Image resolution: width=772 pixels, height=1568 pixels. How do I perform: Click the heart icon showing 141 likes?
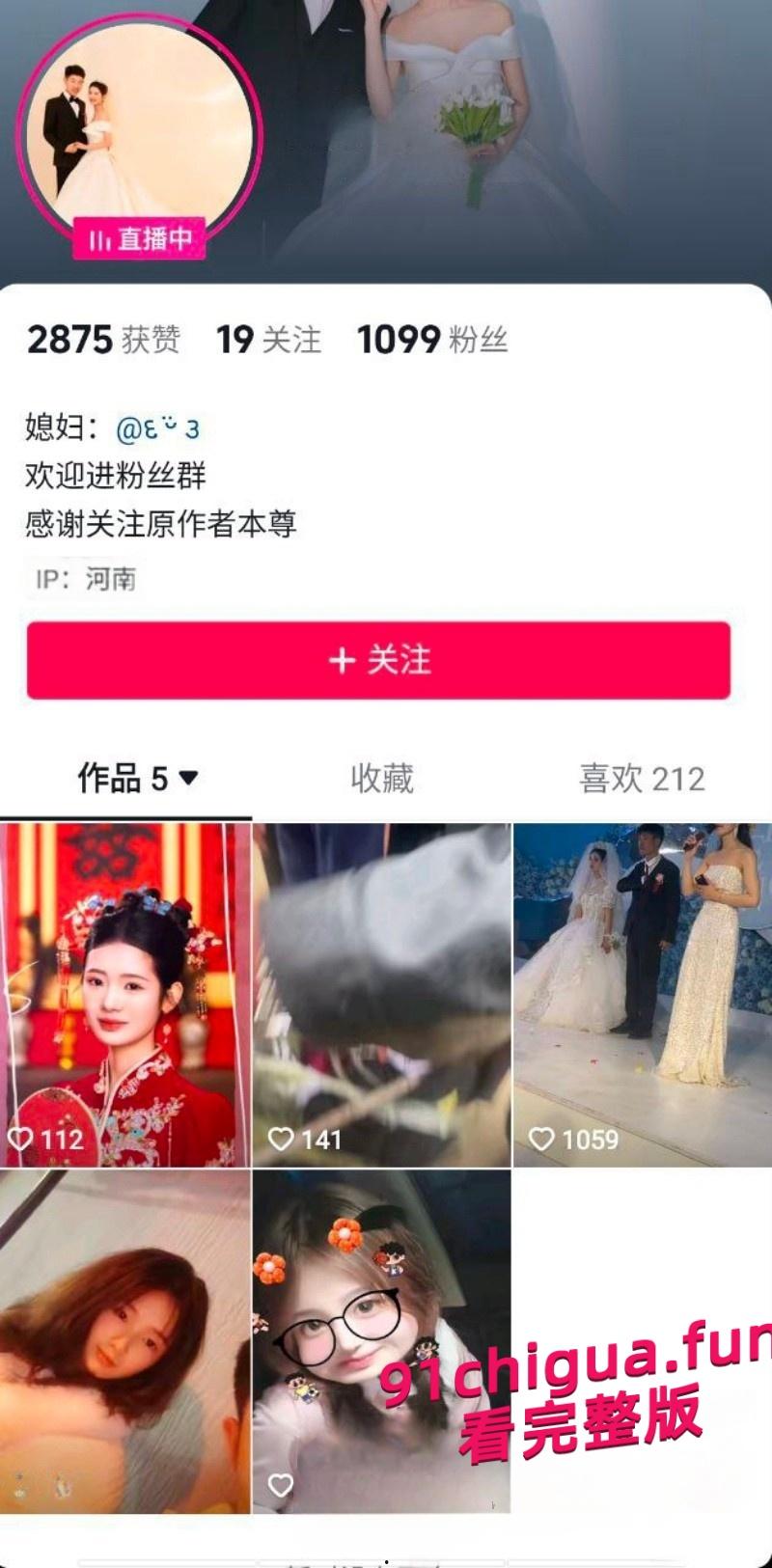coord(282,1141)
